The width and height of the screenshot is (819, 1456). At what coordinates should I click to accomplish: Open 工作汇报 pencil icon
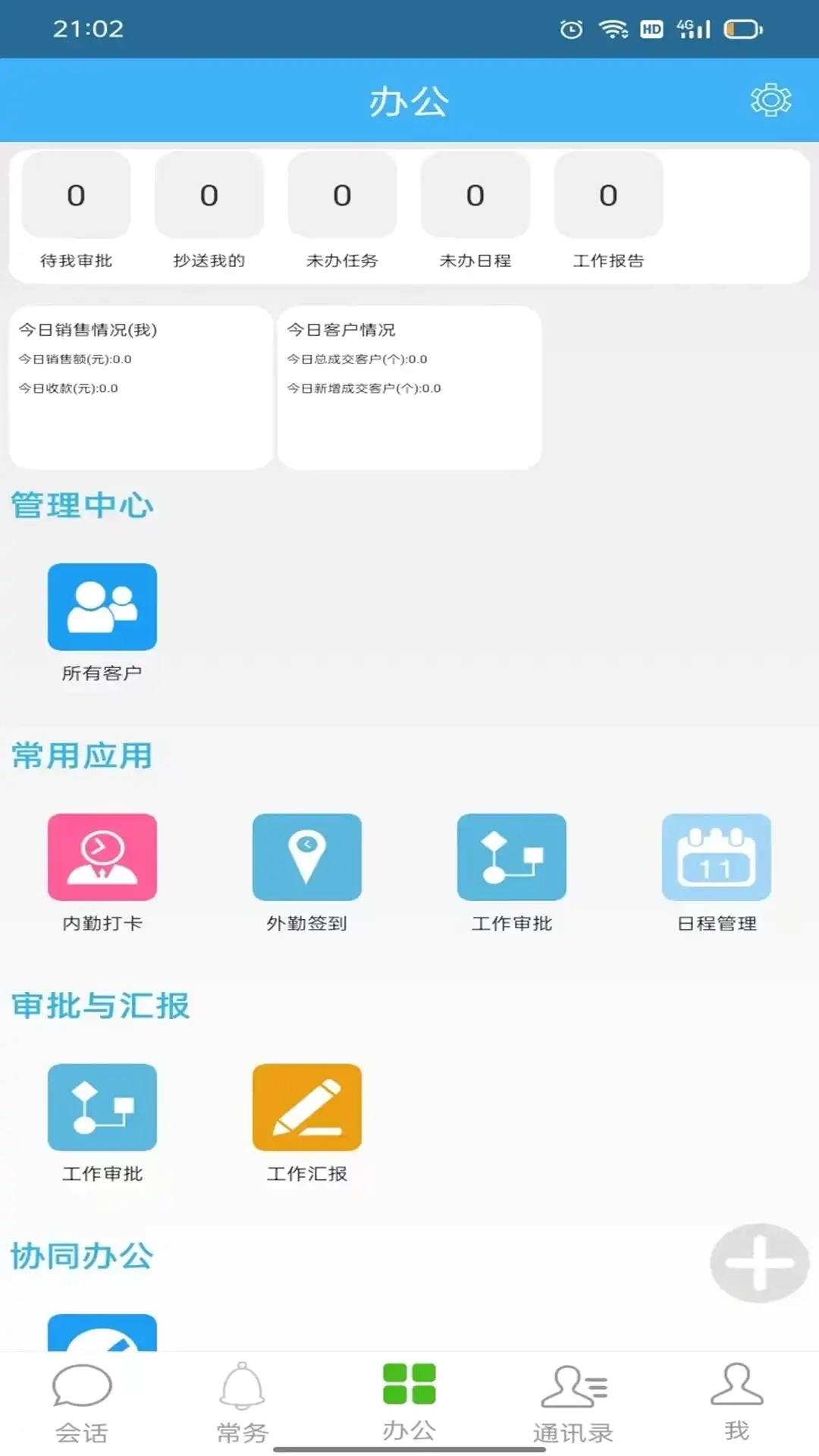(x=306, y=1106)
